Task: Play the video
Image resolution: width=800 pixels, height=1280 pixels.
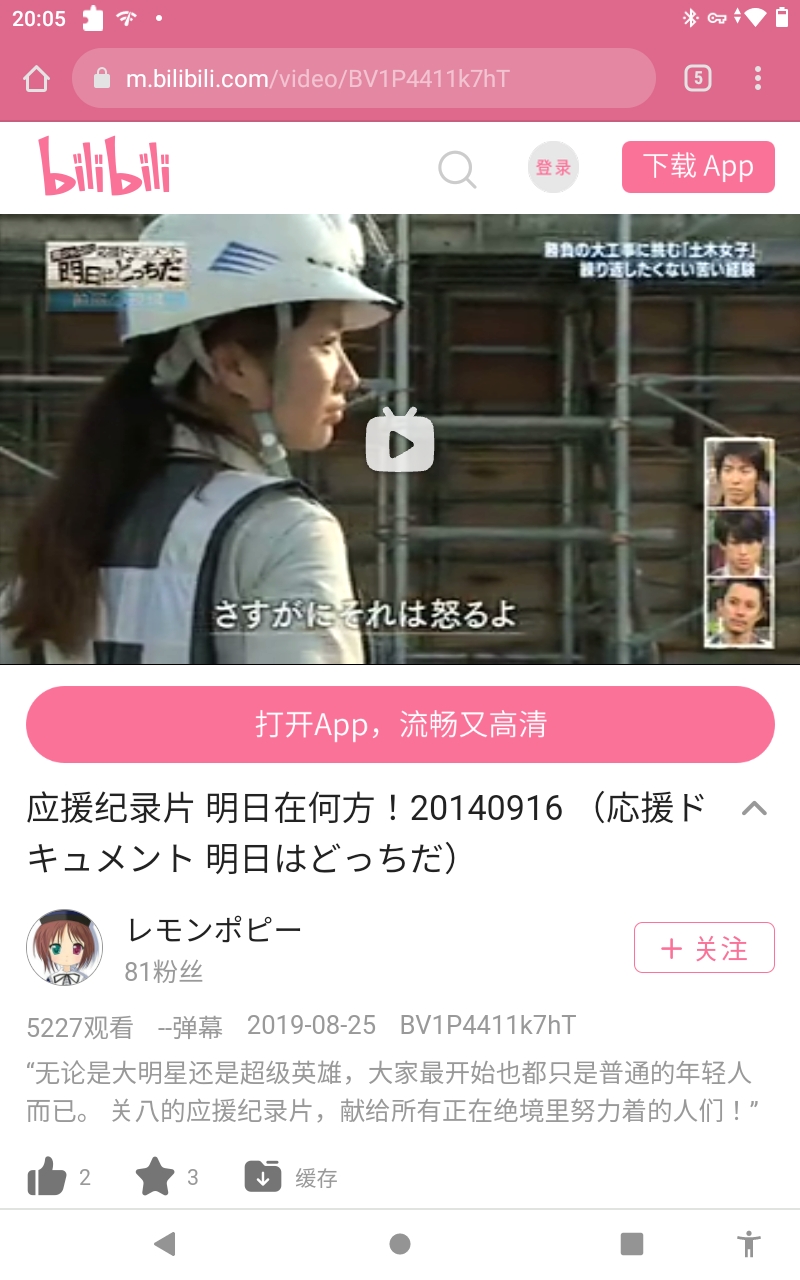Action: tap(400, 441)
